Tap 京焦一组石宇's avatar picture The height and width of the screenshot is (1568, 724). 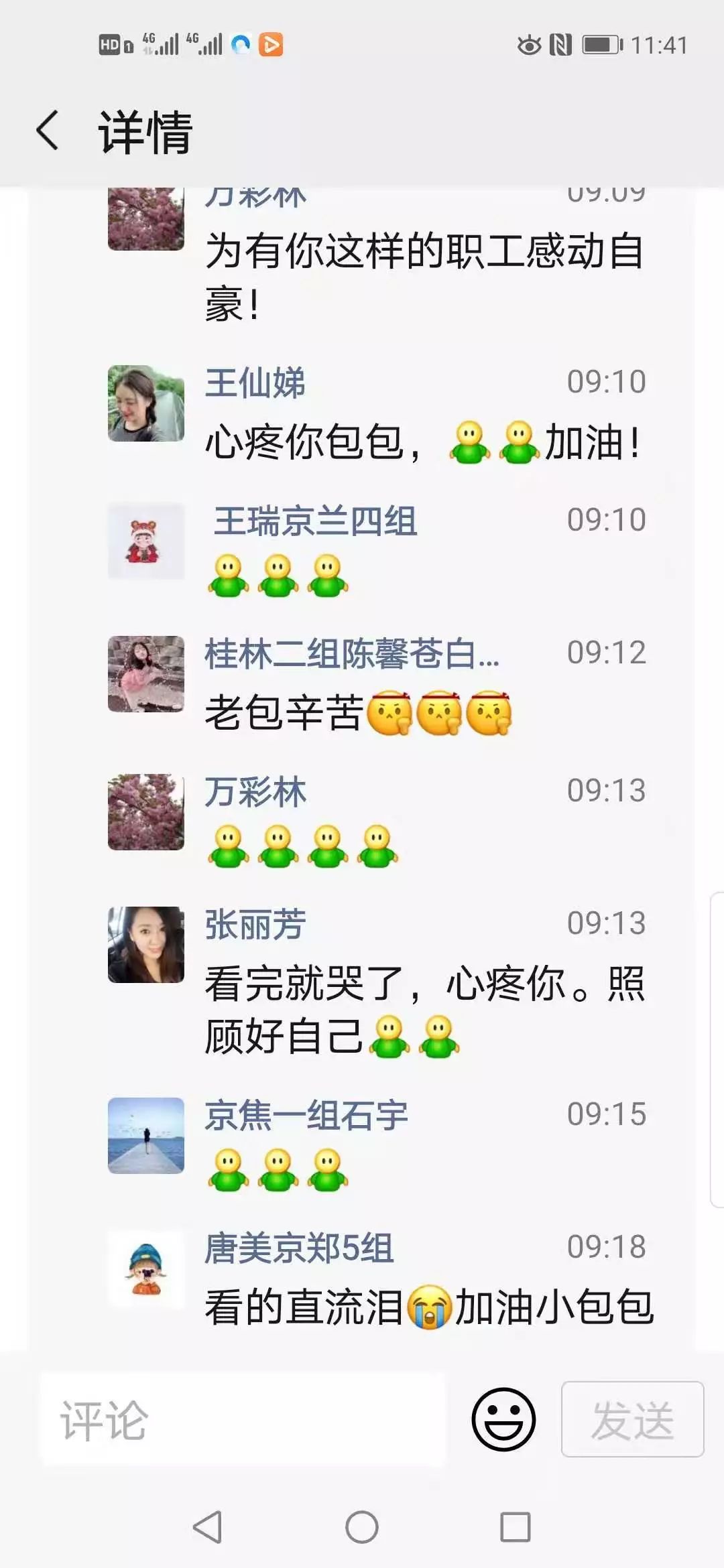tap(146, 1136)
